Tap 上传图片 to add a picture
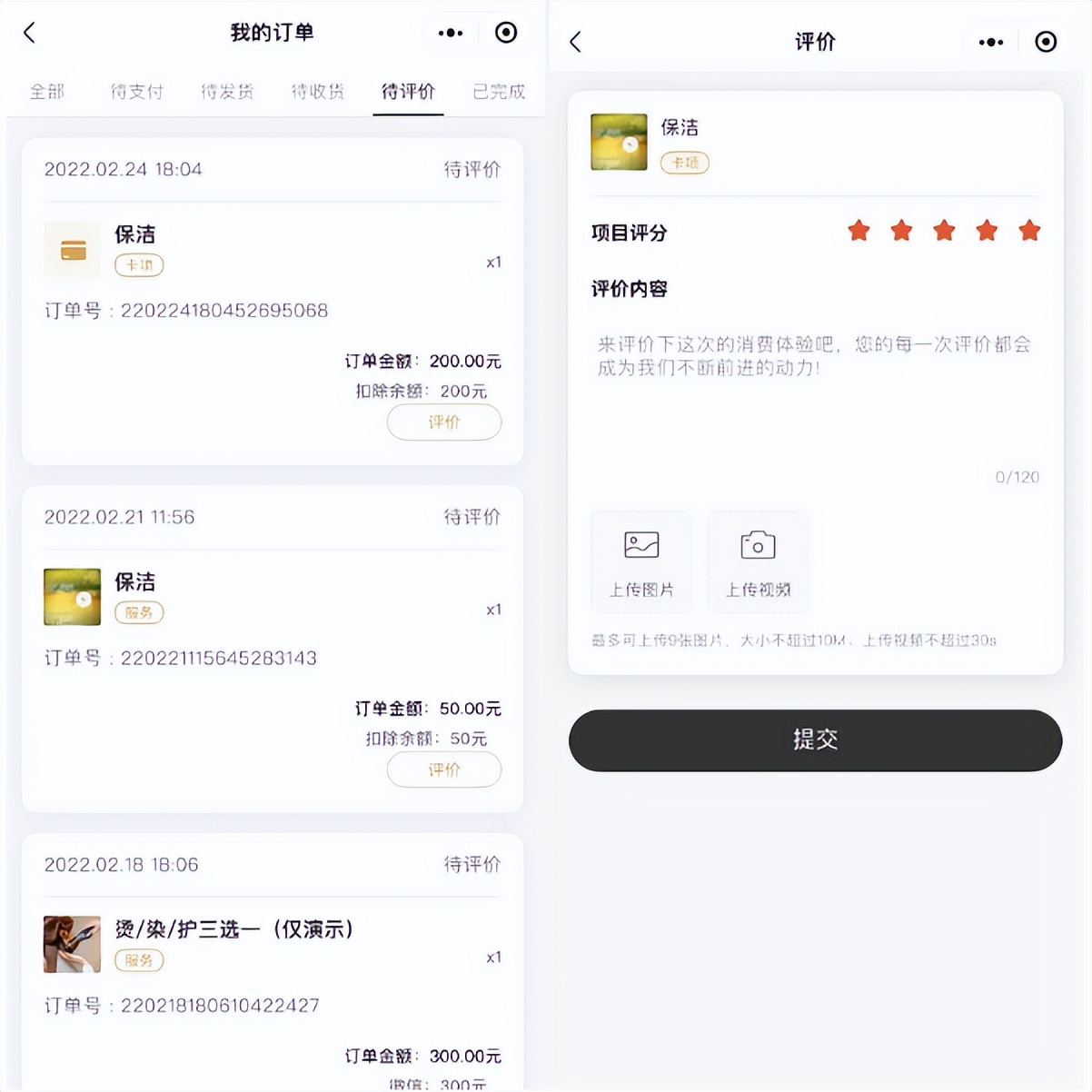Image resolution: width=1092 pixels, height=1092 pixels. click(641, 562)
